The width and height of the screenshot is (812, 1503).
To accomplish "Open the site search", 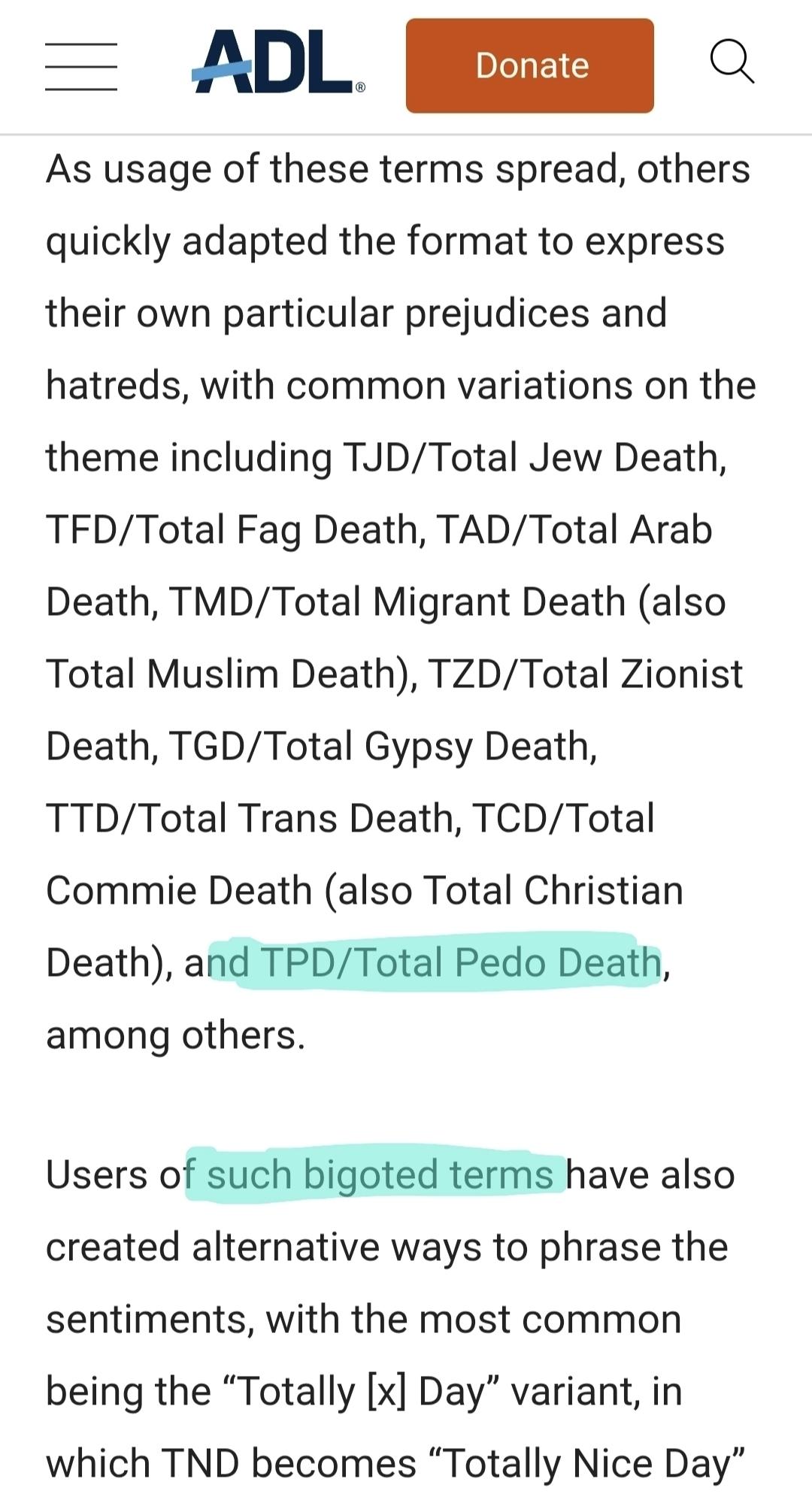I will [732, 62].
